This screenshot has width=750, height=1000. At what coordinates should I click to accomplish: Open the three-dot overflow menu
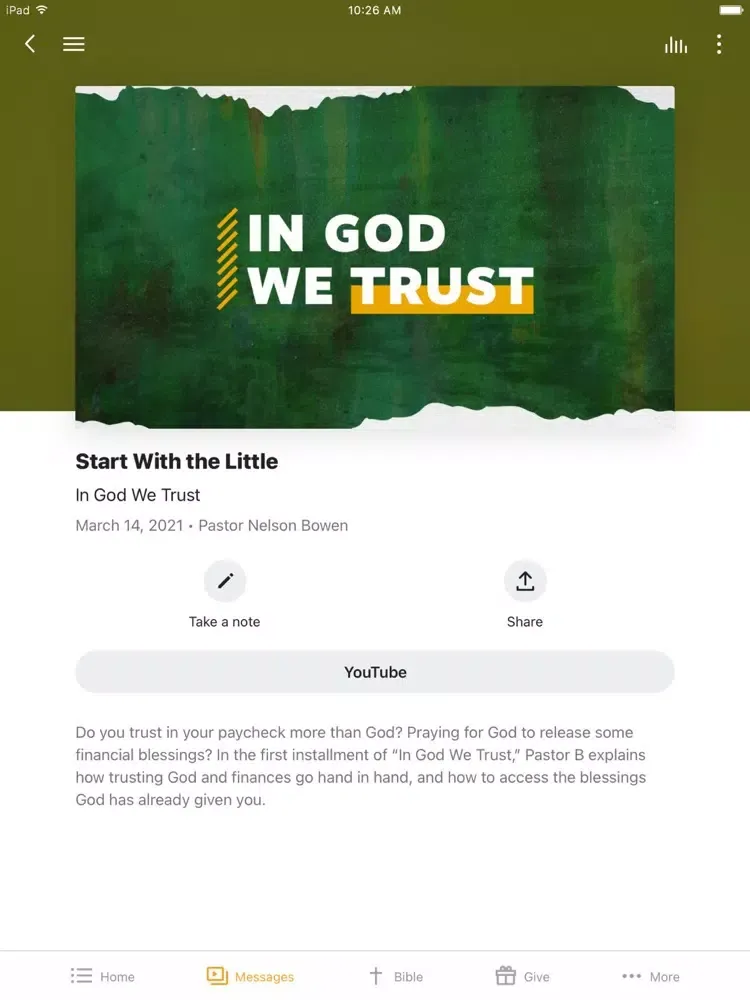[720, 44]
